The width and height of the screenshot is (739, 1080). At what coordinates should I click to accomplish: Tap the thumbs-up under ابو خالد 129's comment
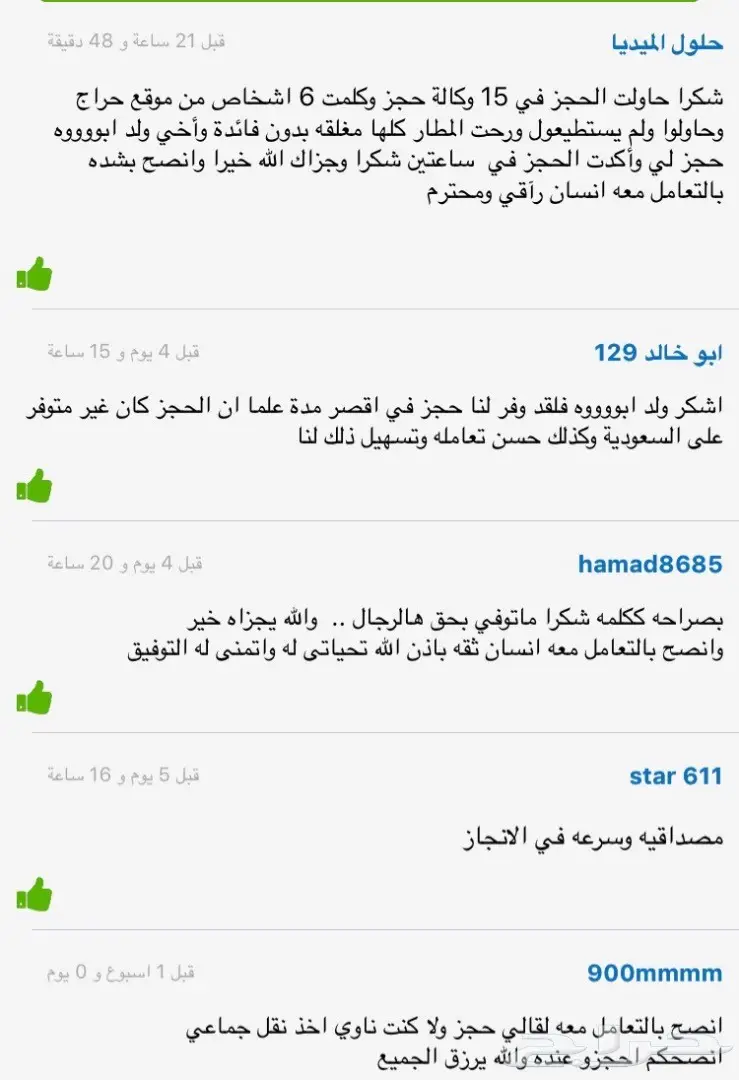(x=35, y=487)
